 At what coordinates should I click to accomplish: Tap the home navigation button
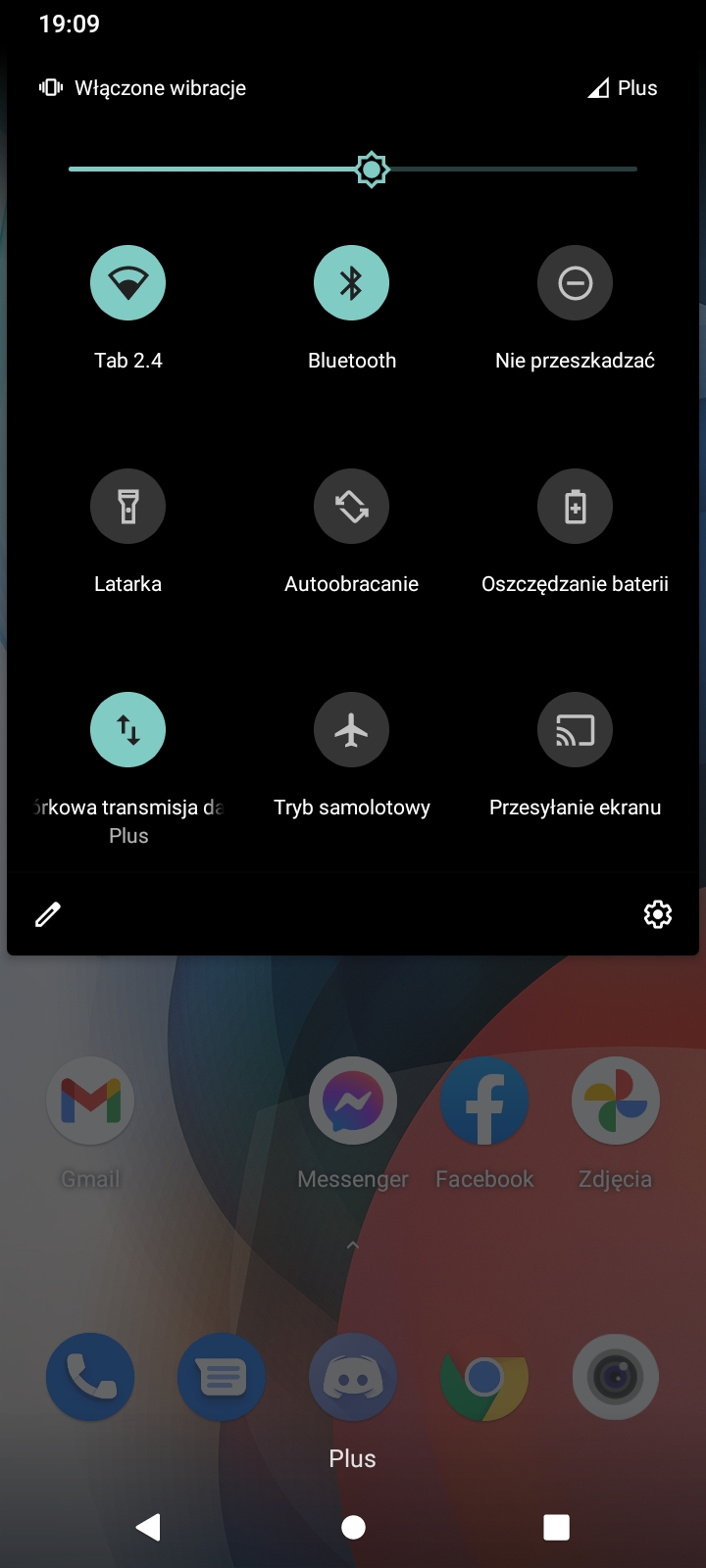(353, 1527)
